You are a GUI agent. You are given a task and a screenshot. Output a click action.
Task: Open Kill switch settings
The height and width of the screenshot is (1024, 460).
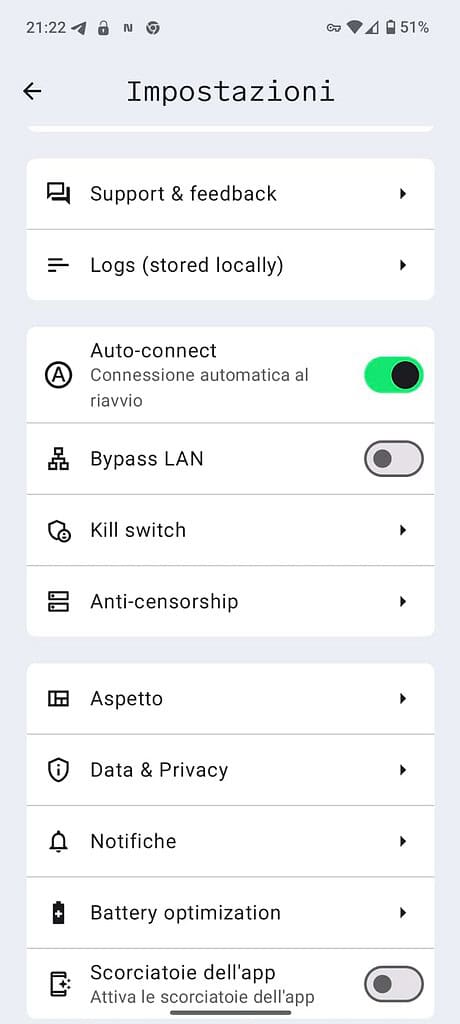(230, 530)
